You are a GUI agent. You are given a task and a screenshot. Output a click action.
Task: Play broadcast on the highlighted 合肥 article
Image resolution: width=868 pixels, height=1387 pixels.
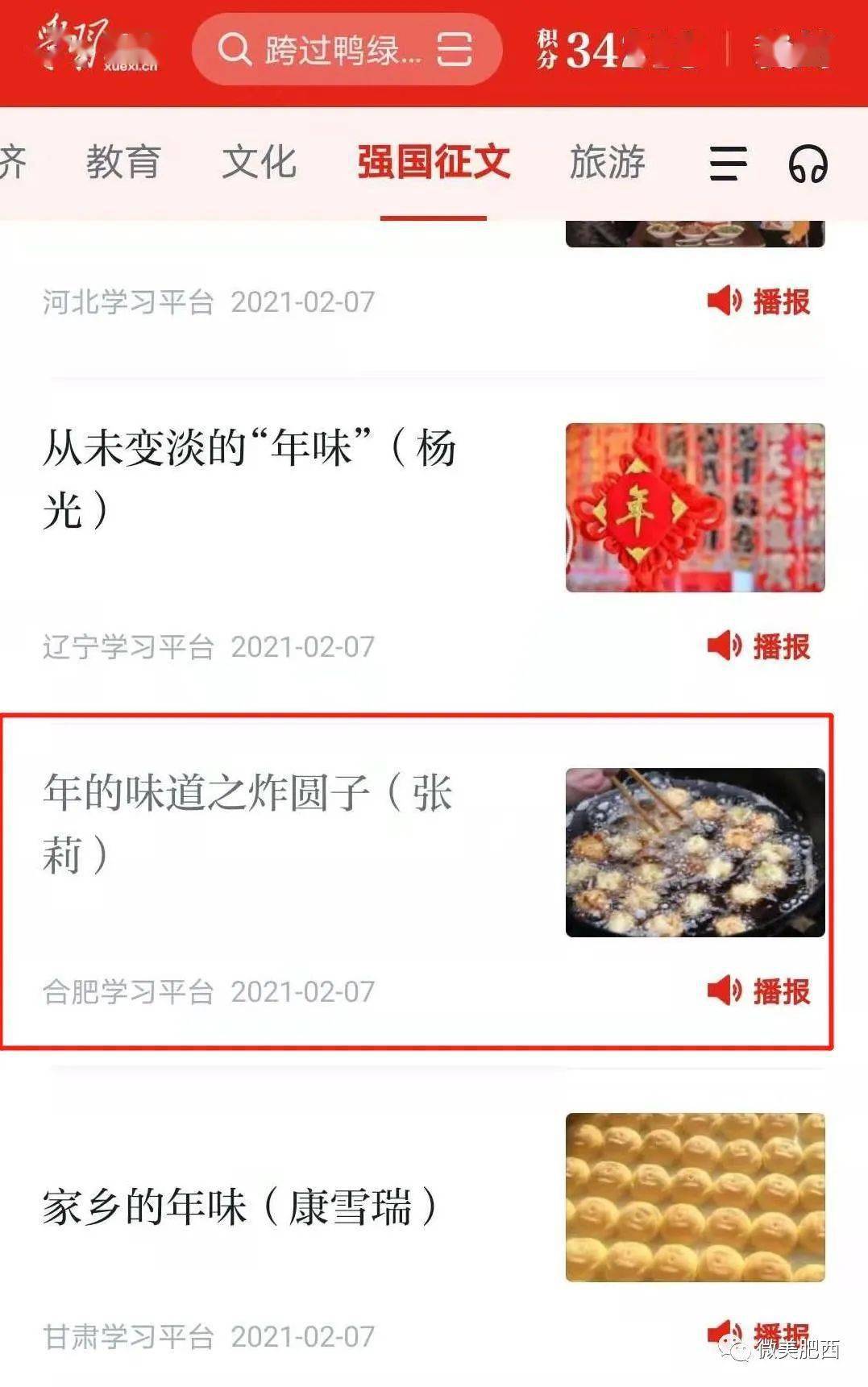point(758,994)
